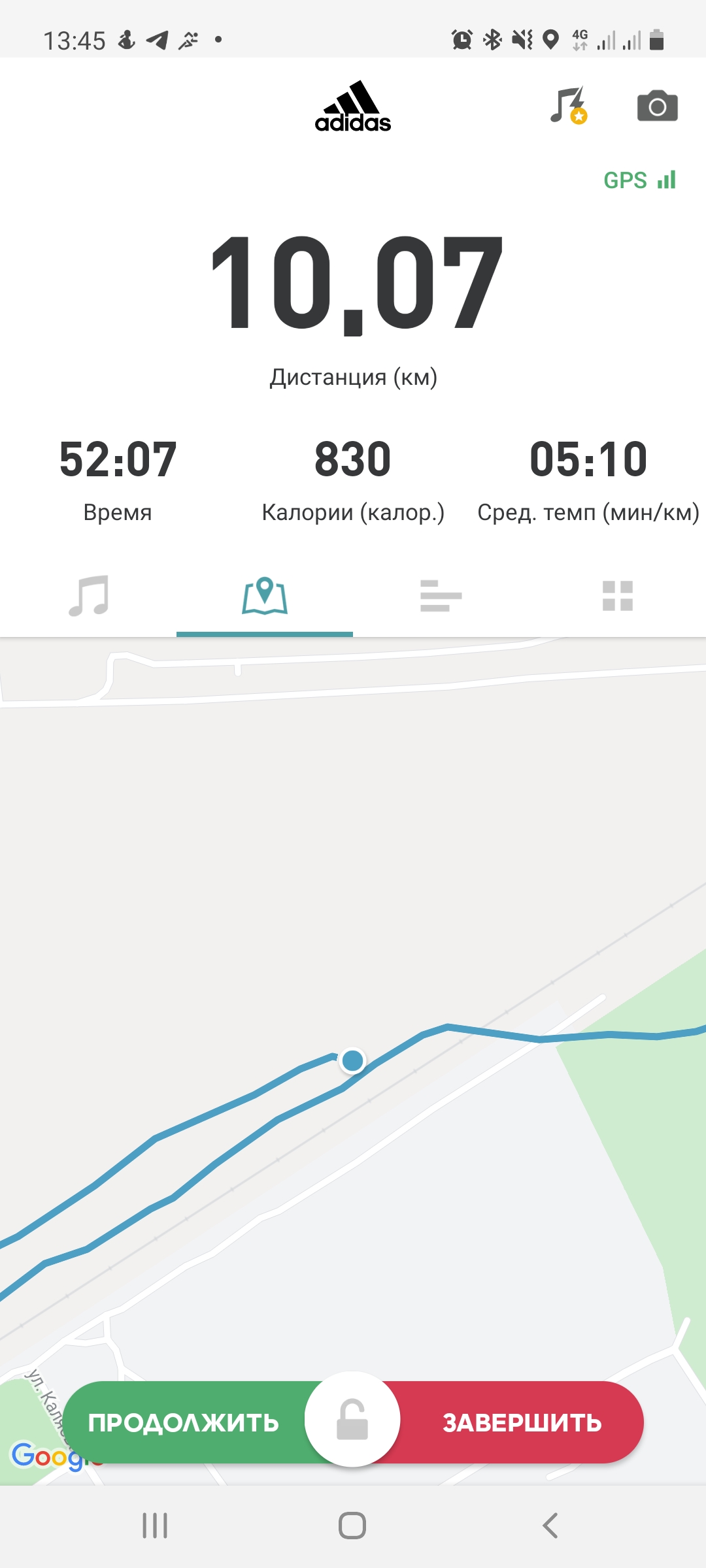Tap the screen lock button
Screen dimensions: 706x1568
[352, 1419]
